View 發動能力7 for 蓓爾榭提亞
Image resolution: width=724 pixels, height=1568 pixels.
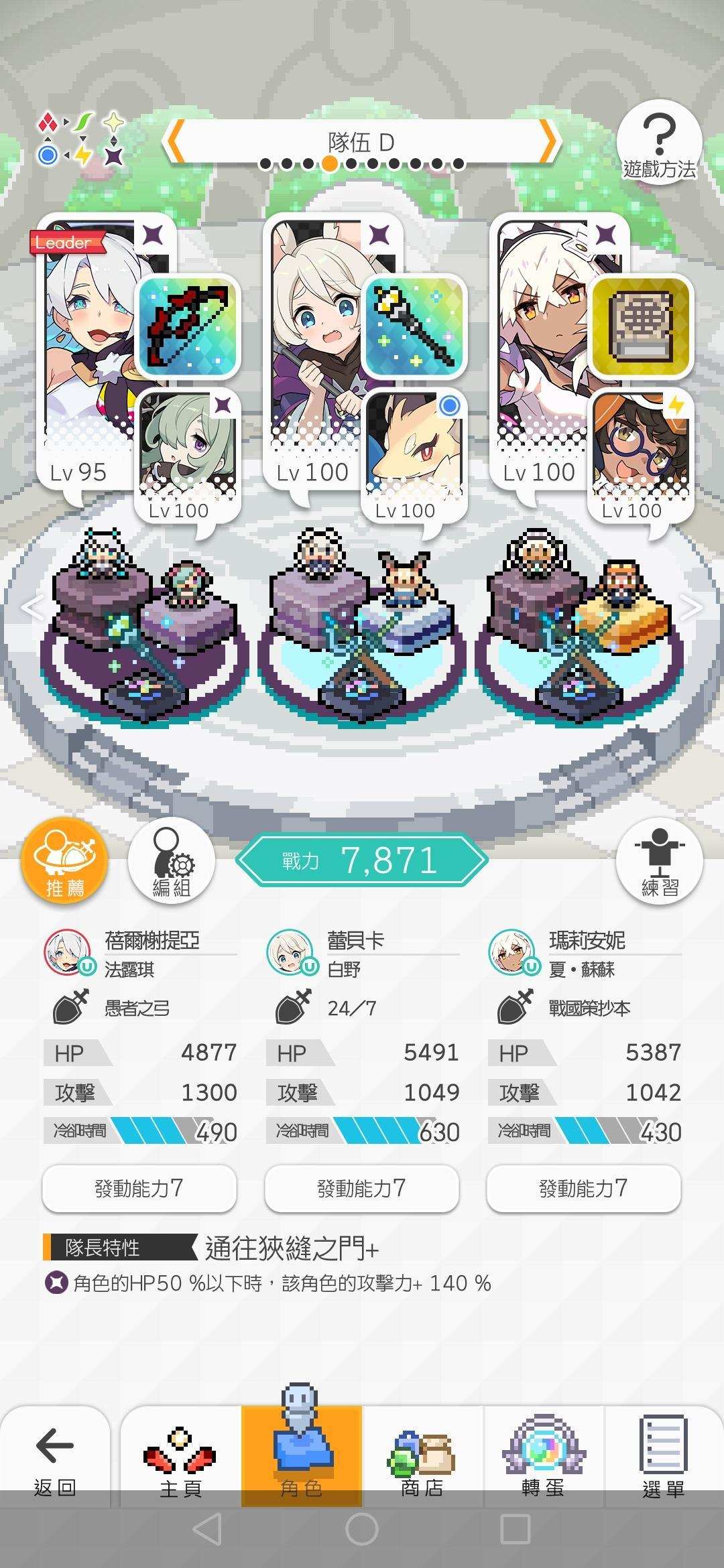coord(139,1189)
